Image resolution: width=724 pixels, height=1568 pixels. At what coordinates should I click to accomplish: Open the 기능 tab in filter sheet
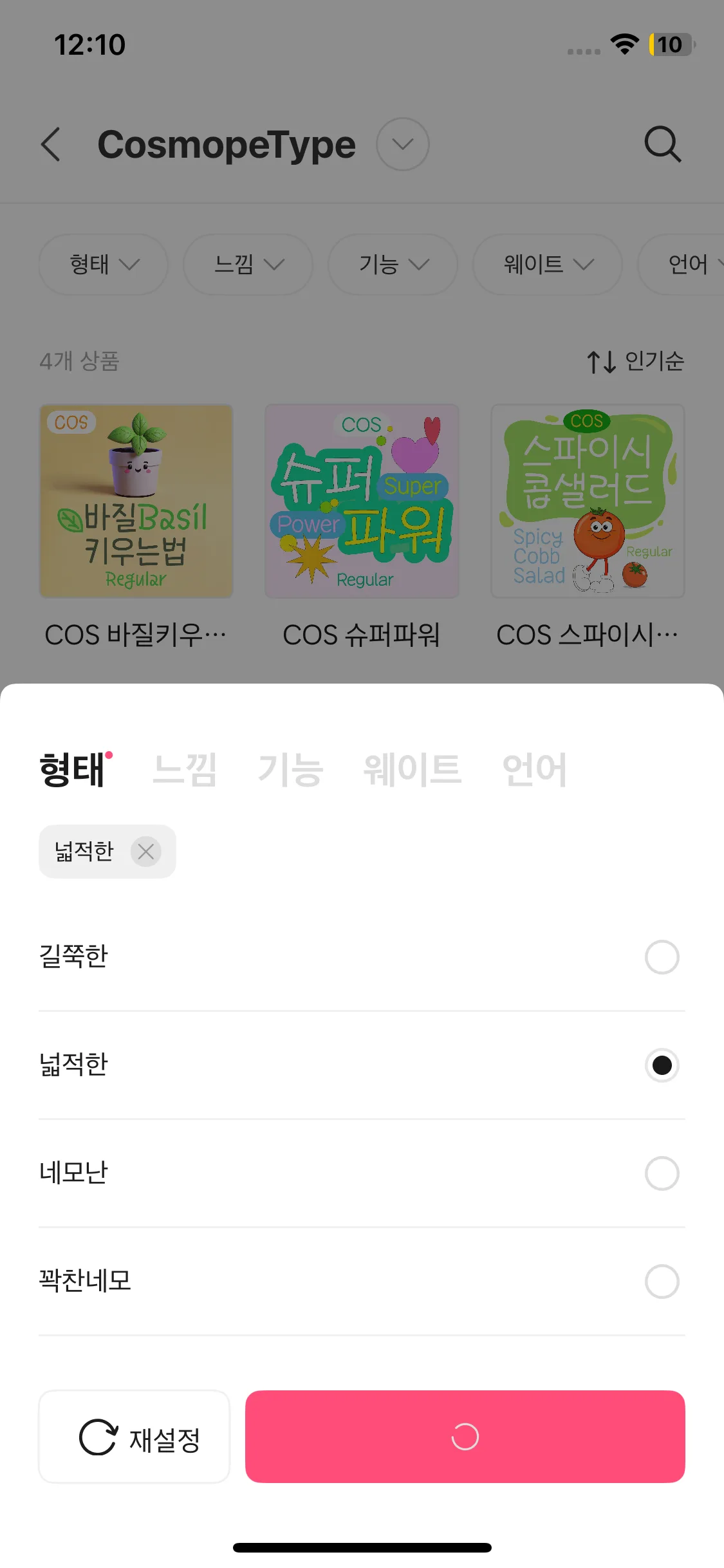coord(290,770)
